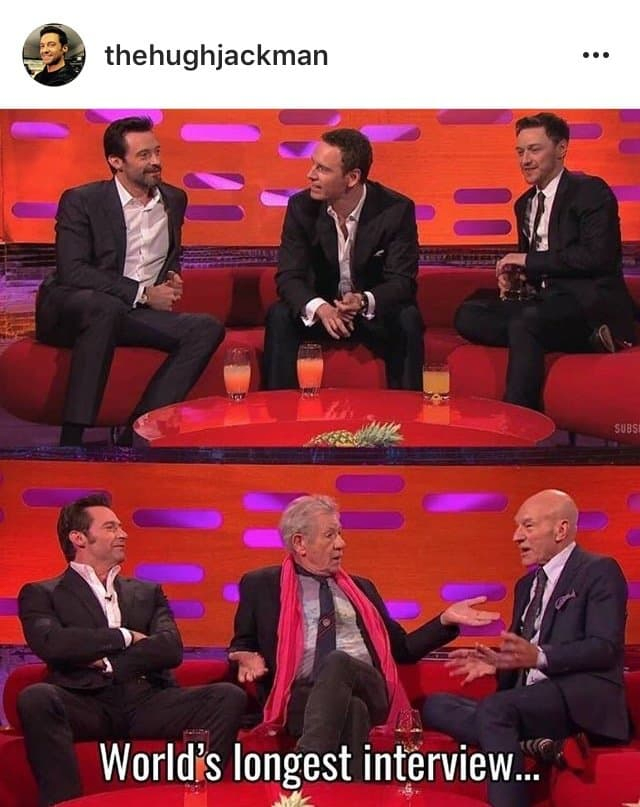Open the thehughjackman username link
Image resolution: width=640 pixels, height=807 pixels.
pos(216,56)
